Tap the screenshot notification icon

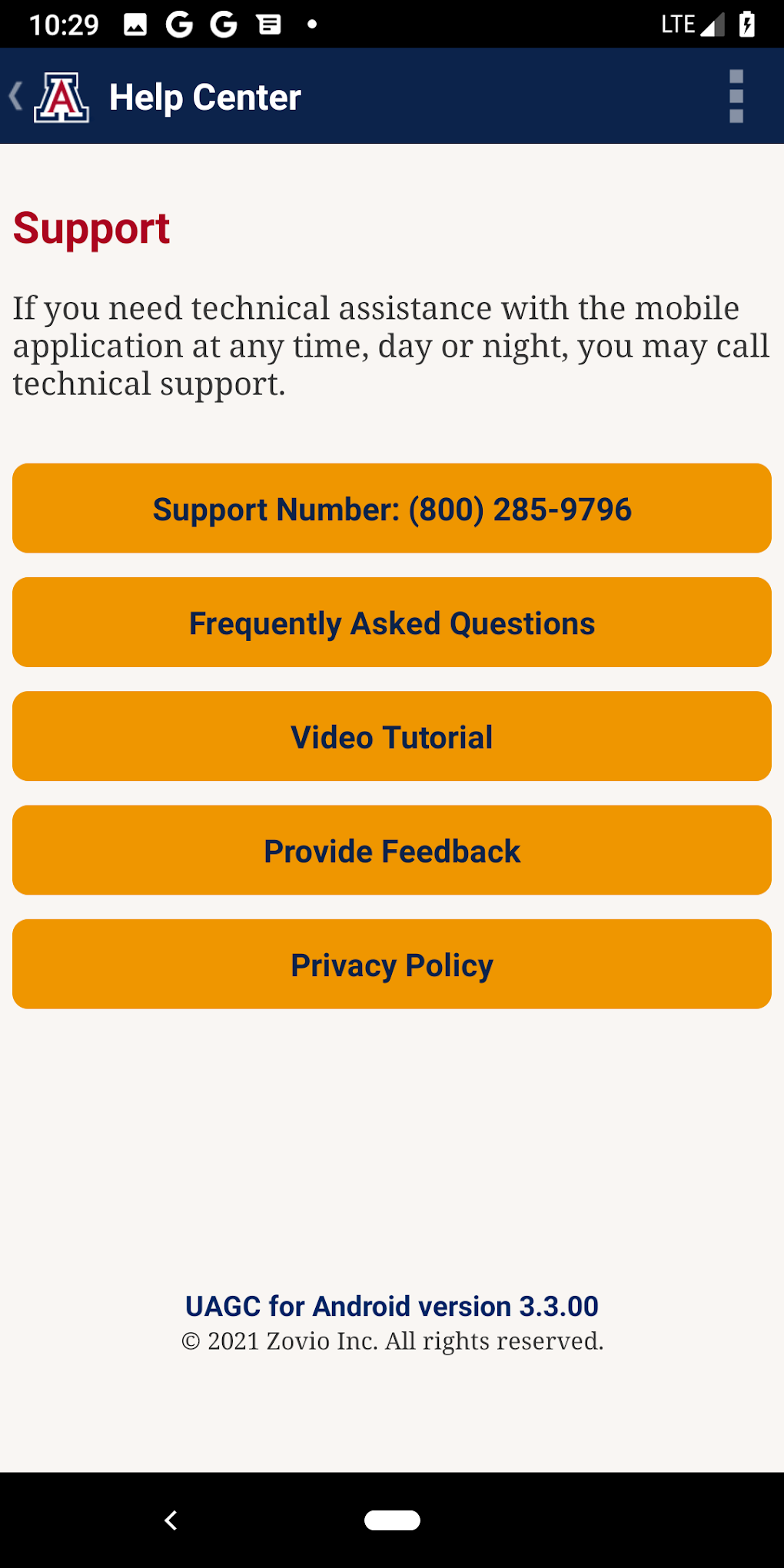(x=134, y=22)
